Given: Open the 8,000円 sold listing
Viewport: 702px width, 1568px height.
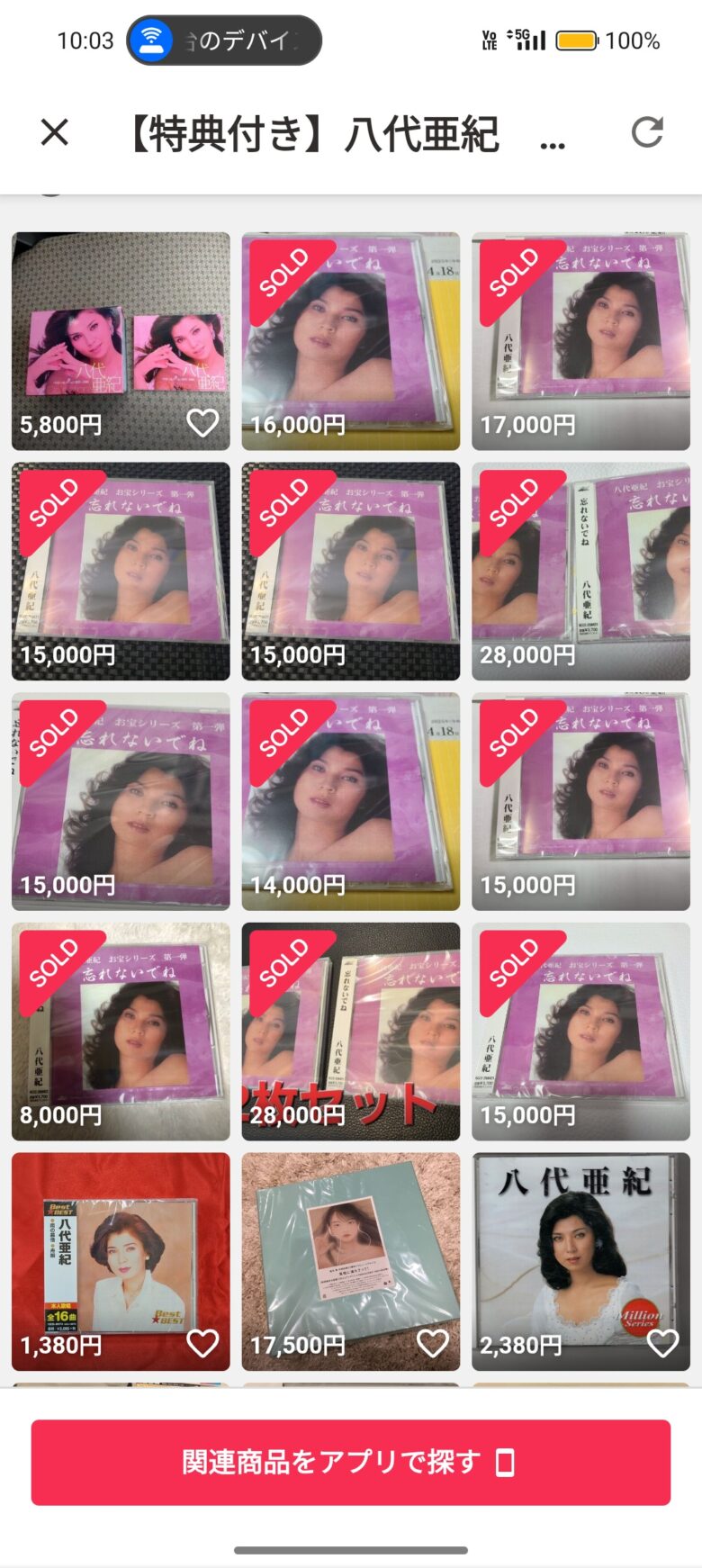Looking at the screenshot, I should pyautogui.click(x=120, y=1031).
